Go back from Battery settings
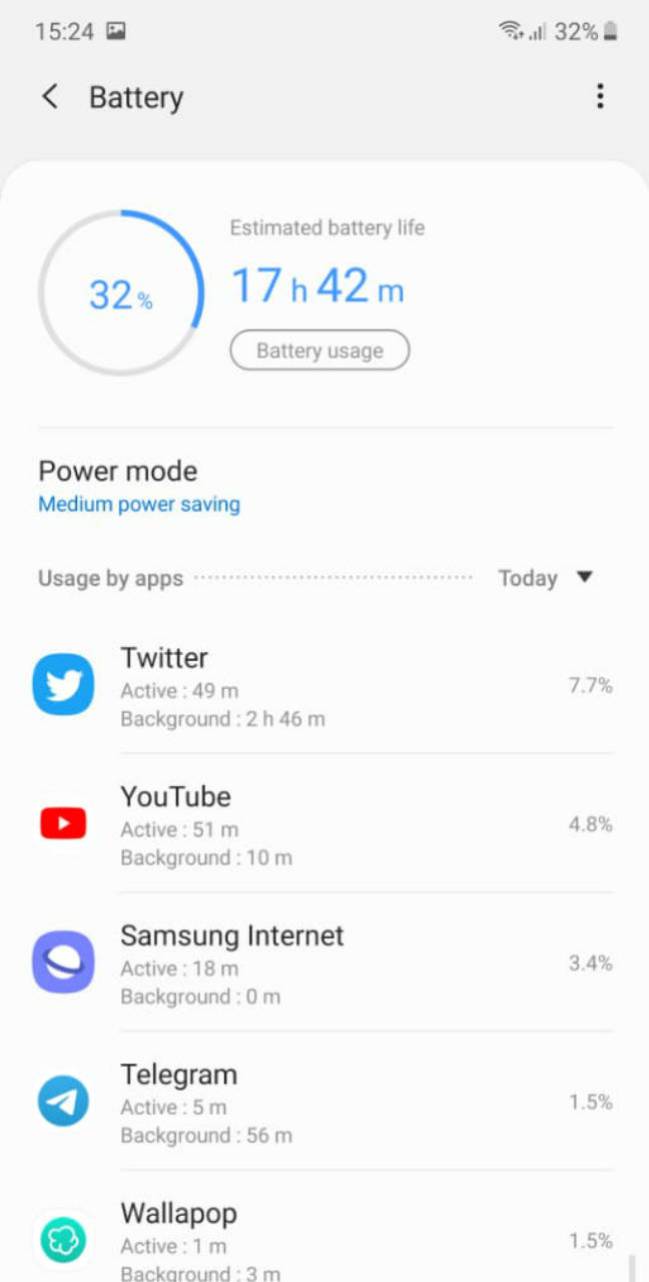The height and width of the screenshot is (1282, 649). pos(49,97)
